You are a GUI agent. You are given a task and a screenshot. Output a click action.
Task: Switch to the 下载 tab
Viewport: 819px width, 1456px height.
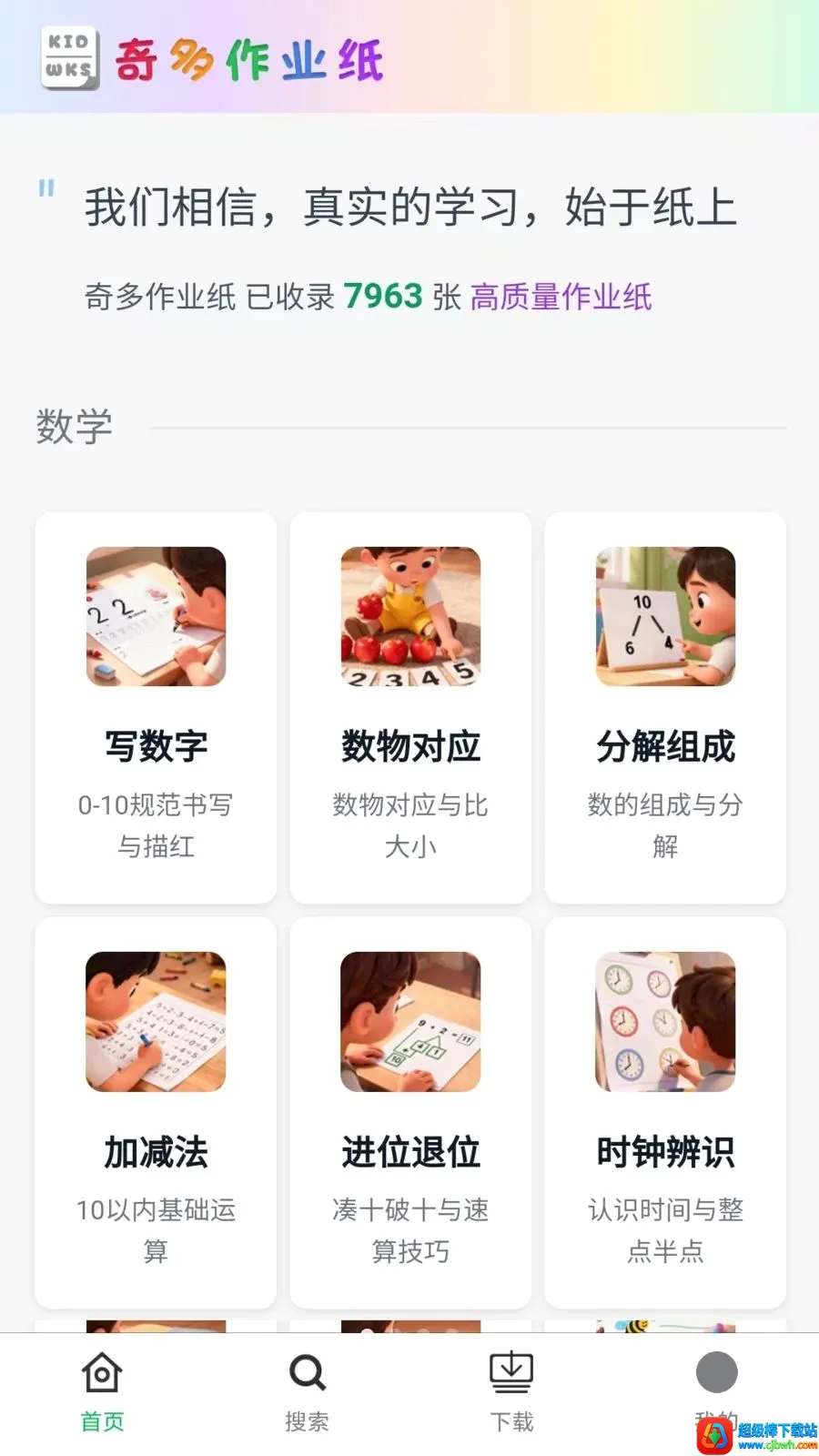coord(511,1392)
